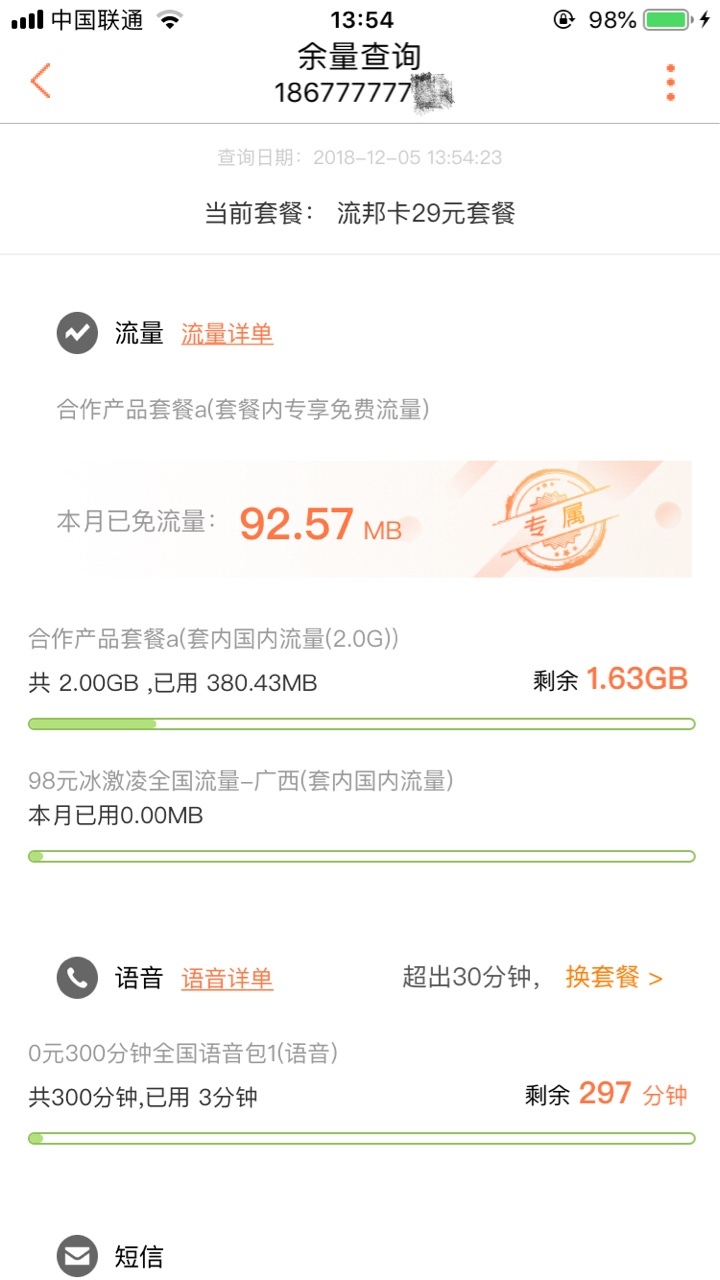Open the 流量详单 data usage details link

[227, 334]
